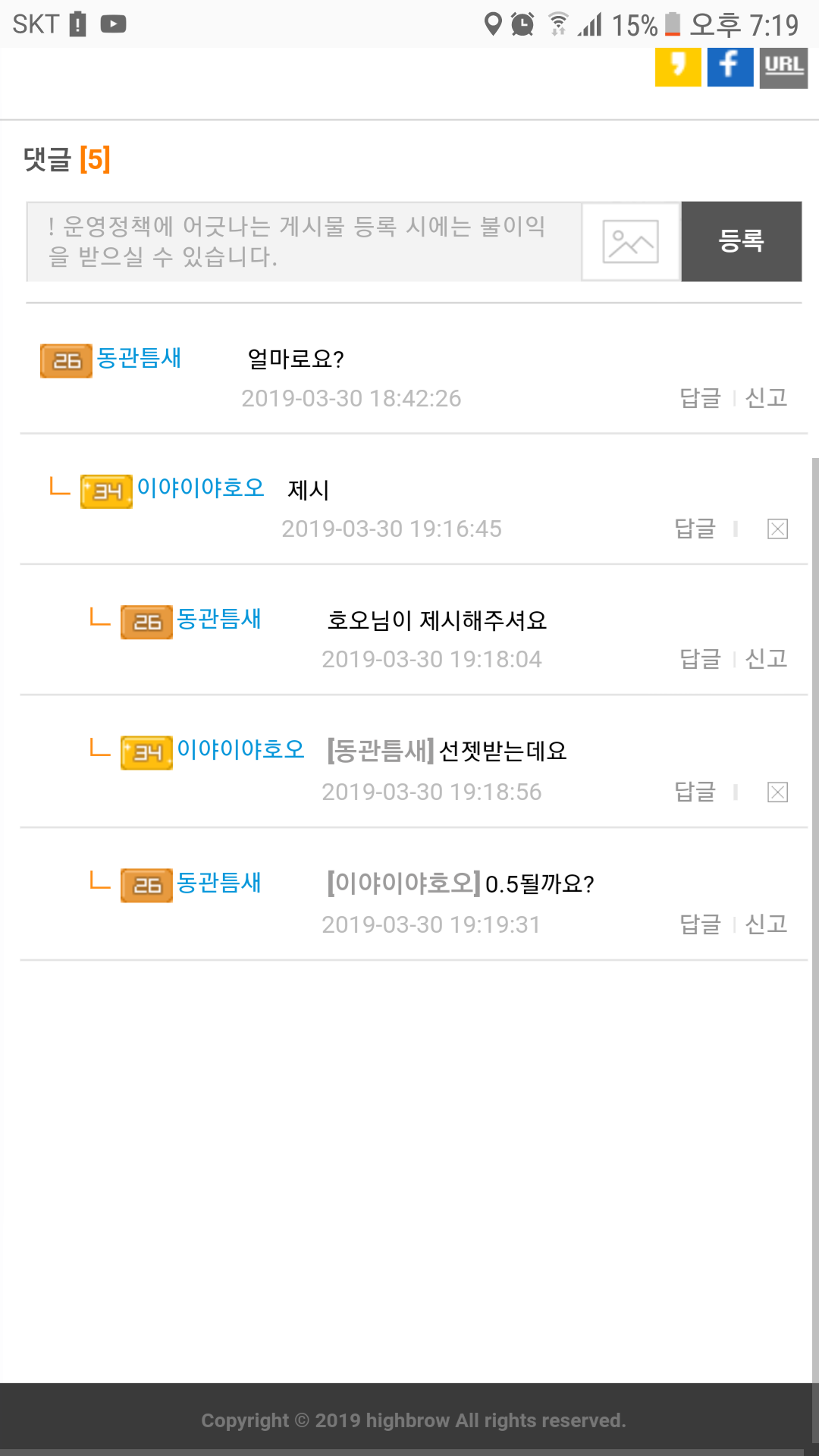The image size is (819, 1456).
Task: Share this post on Facebook
Action: tap(730, 67)
